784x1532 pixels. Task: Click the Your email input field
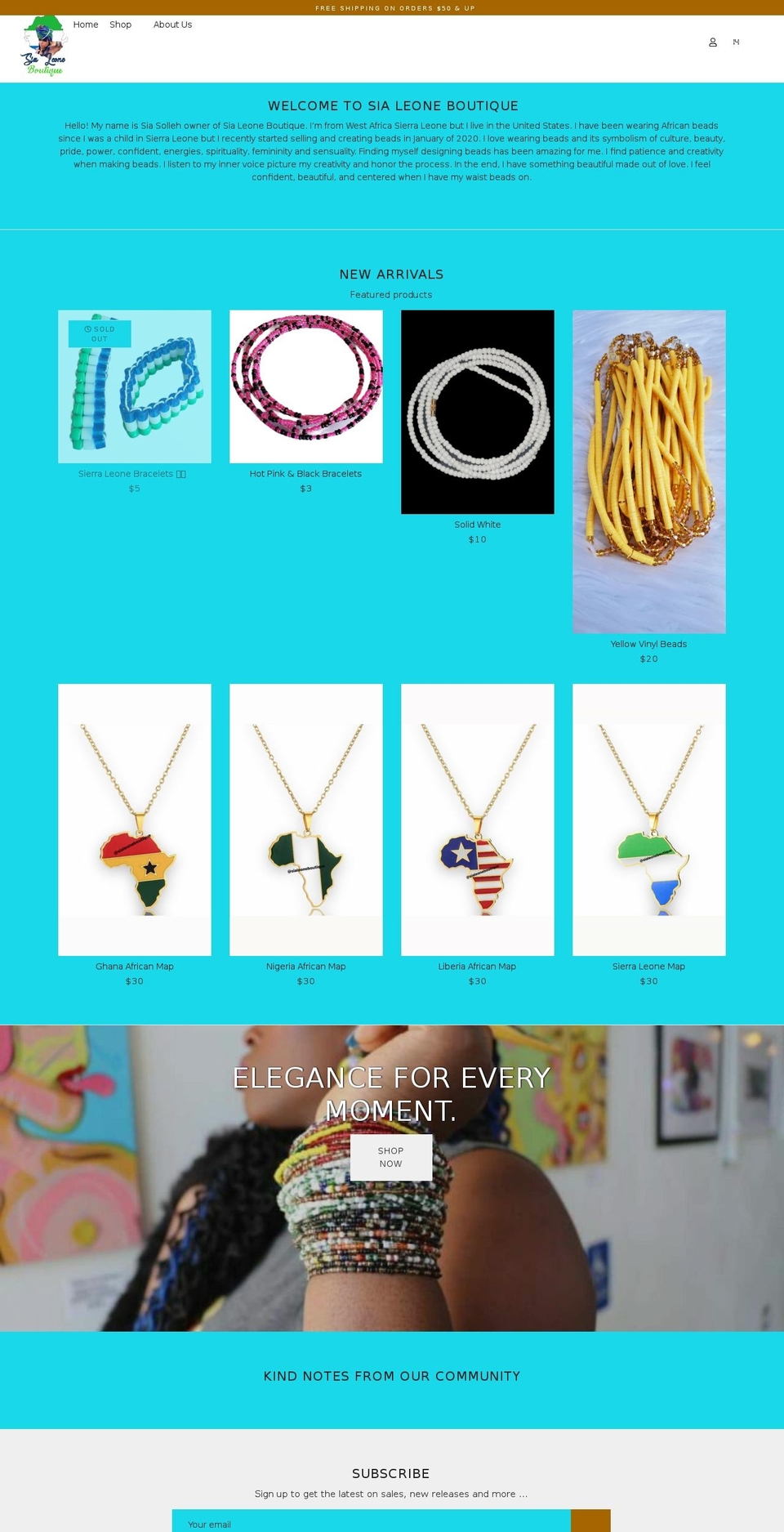[x=367, y=1518]
